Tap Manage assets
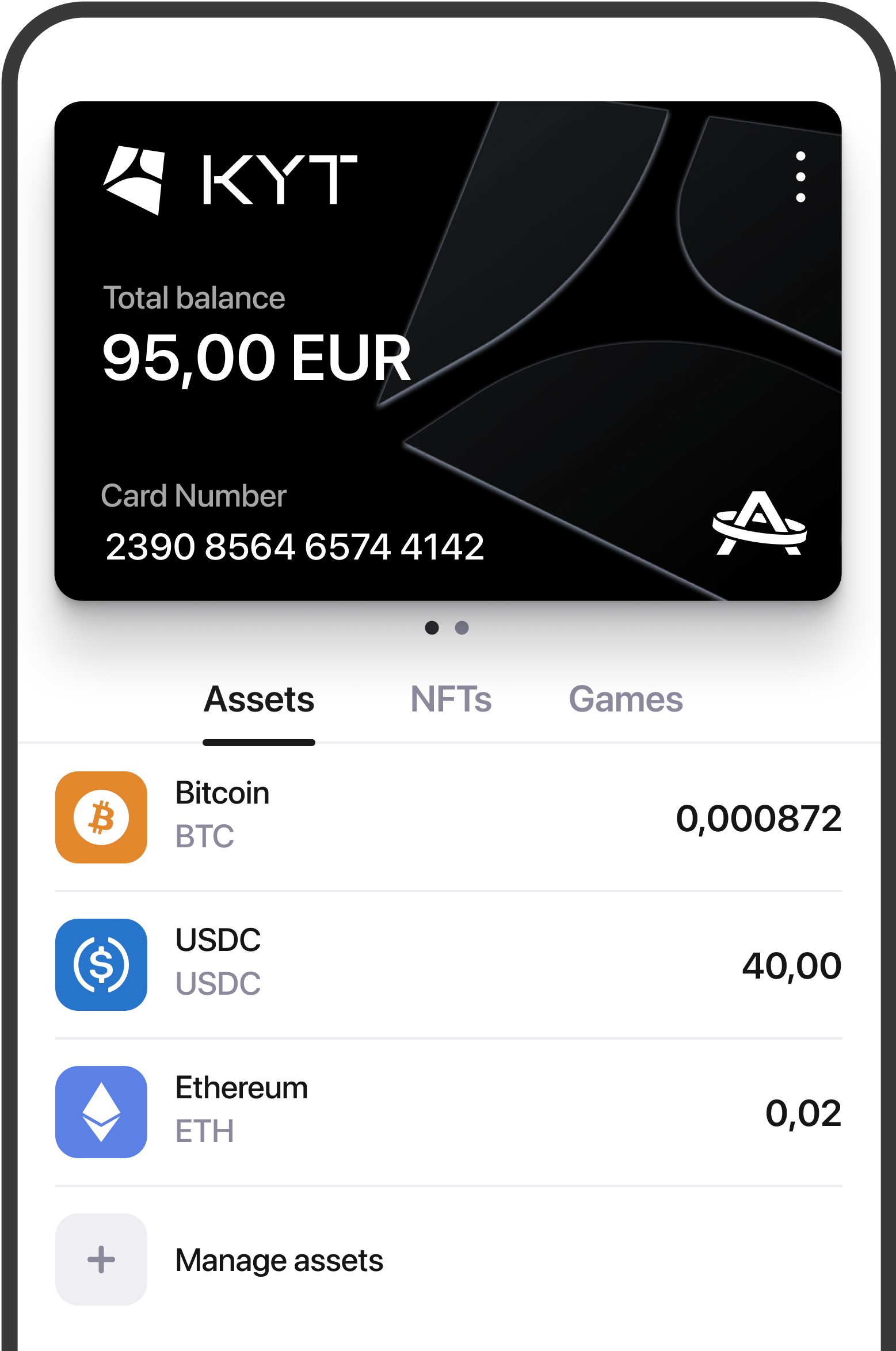 (x=279, y=1259)
